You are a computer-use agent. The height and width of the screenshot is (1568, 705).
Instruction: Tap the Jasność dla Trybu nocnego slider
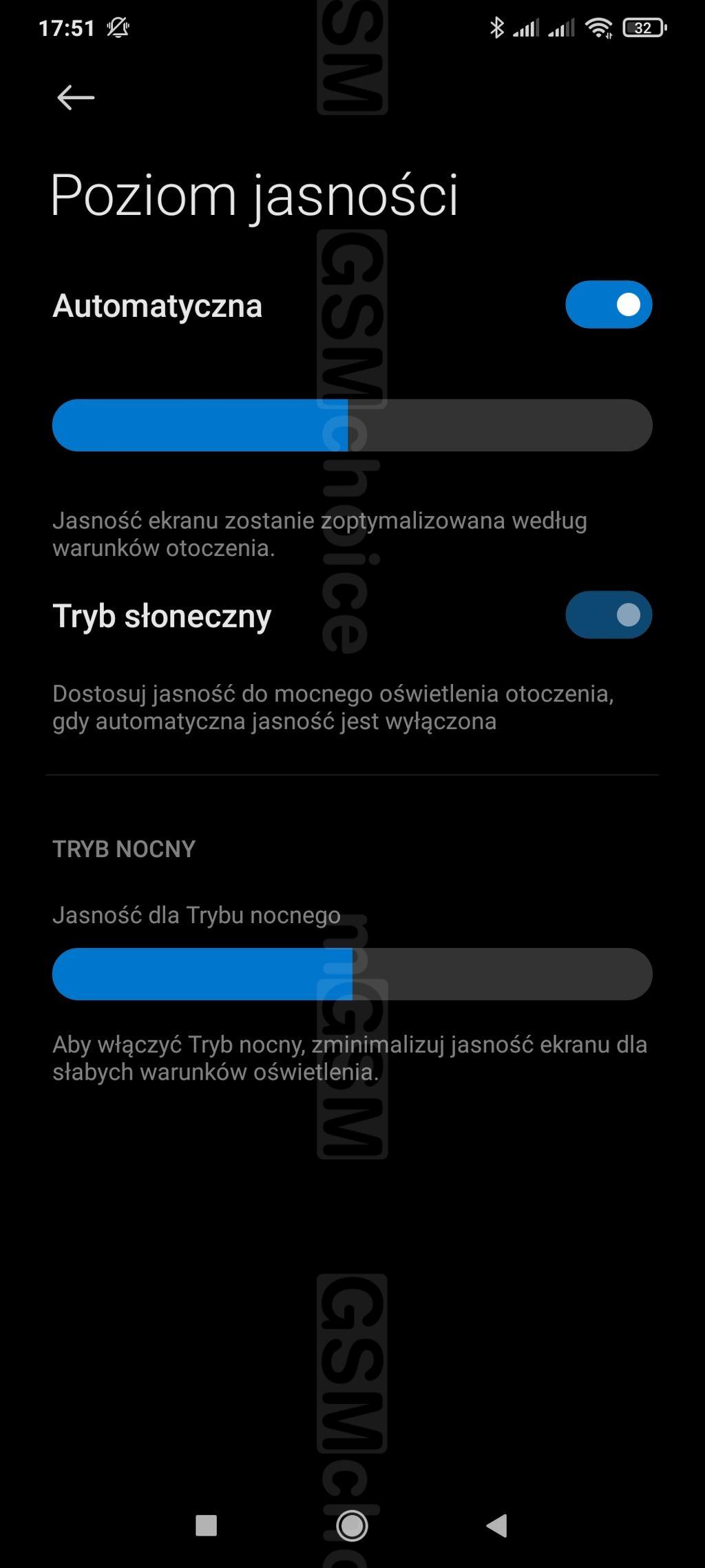(x=352, y=973)
